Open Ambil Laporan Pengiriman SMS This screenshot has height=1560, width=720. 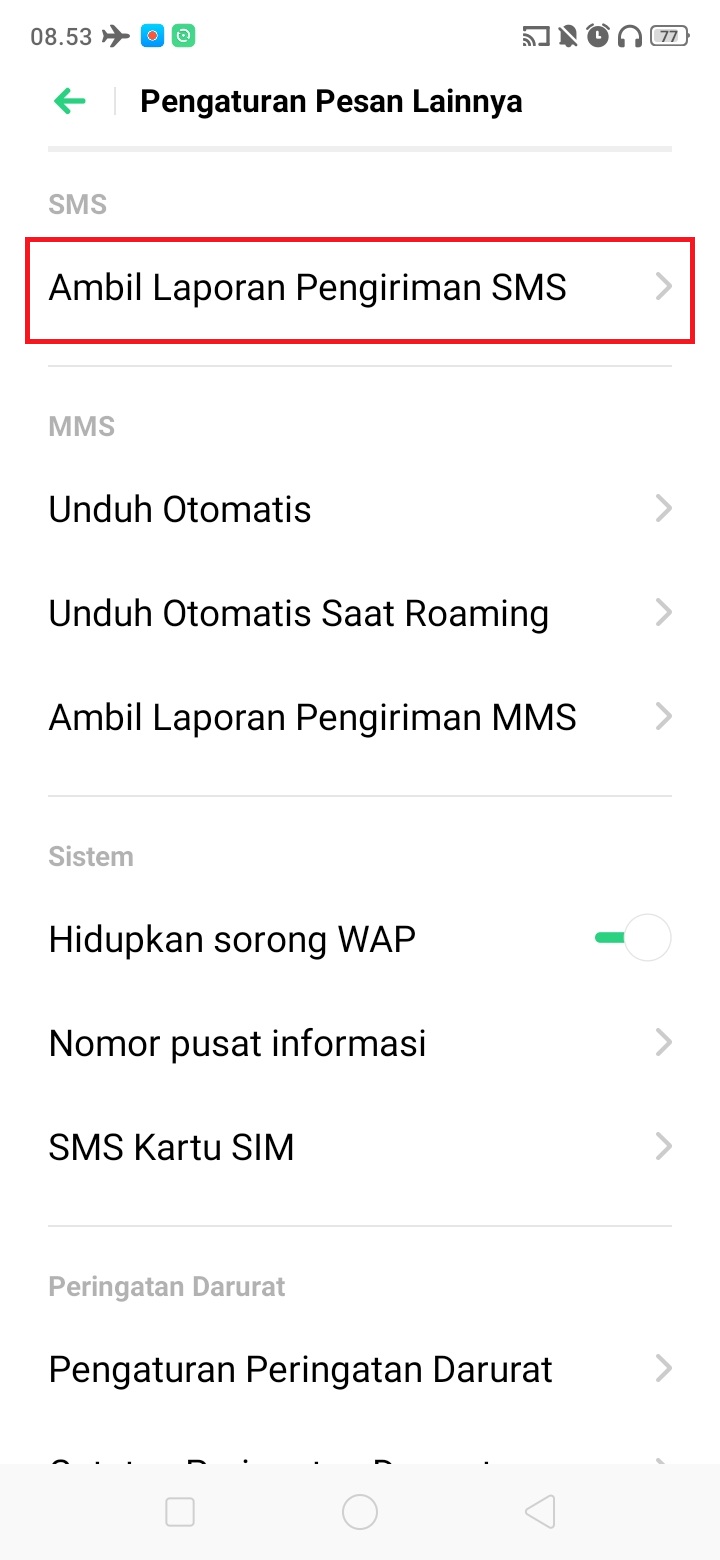click(360, 288)
